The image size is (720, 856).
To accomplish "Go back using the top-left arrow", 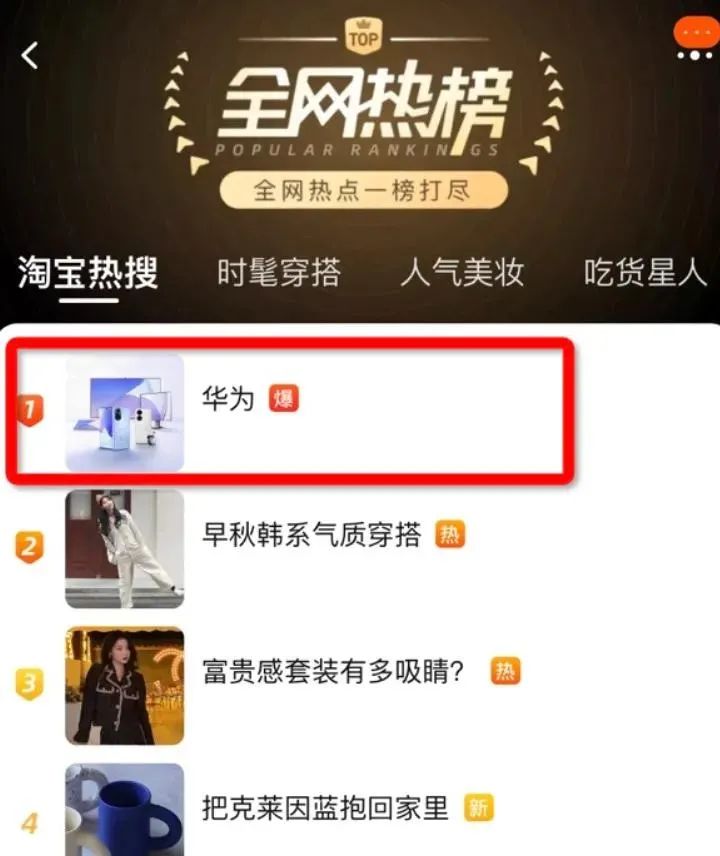I will coord(30,55).
